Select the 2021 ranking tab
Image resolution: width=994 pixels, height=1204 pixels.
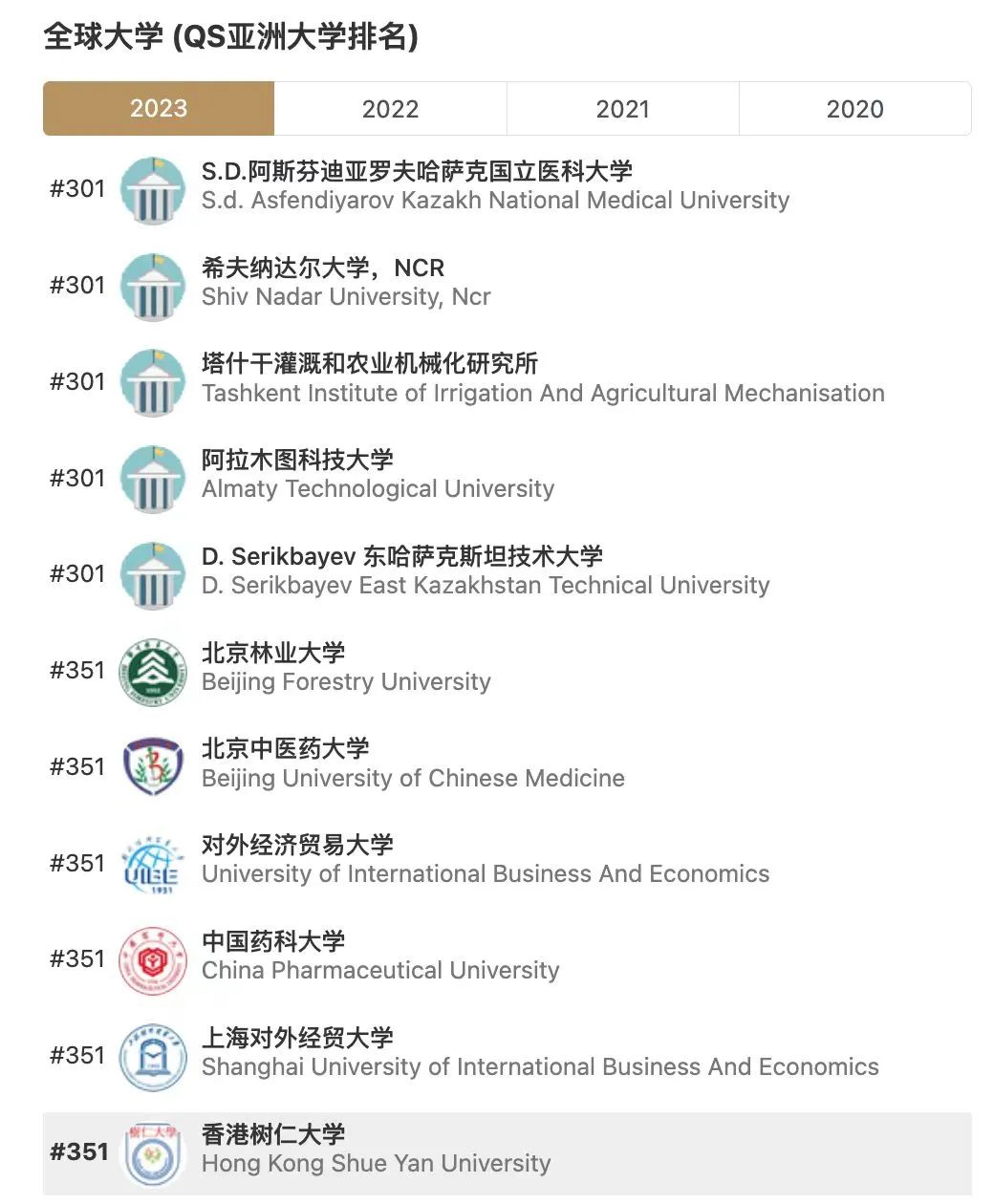pos(622,109)
